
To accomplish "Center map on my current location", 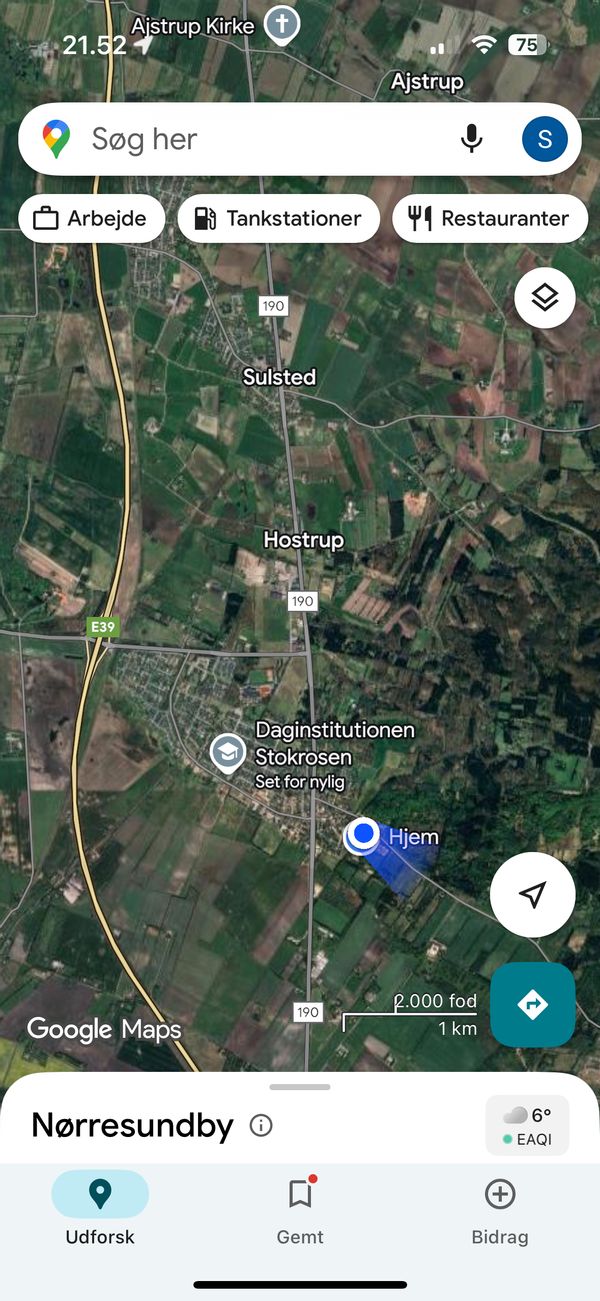I will [532, 895].
